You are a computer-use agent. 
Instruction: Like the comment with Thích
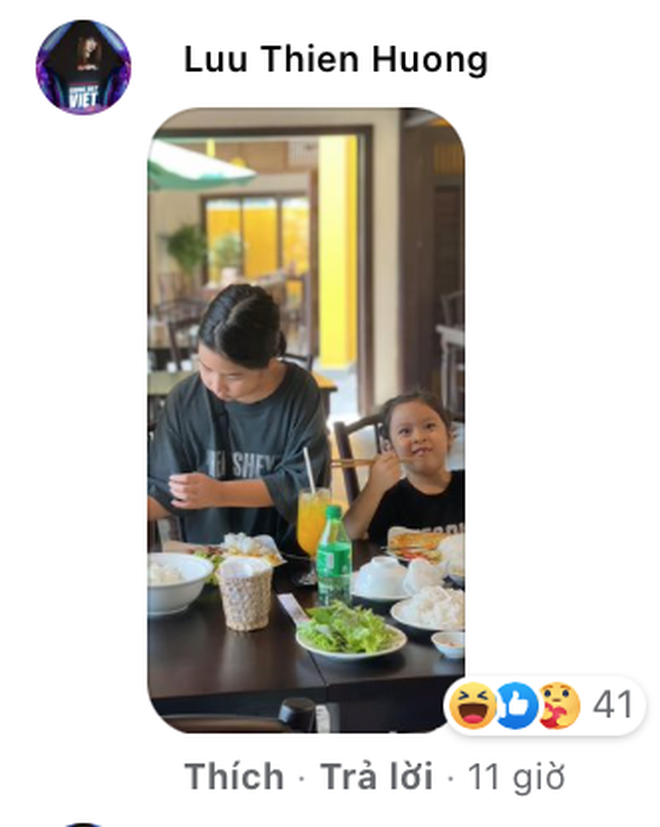(234, 776)
